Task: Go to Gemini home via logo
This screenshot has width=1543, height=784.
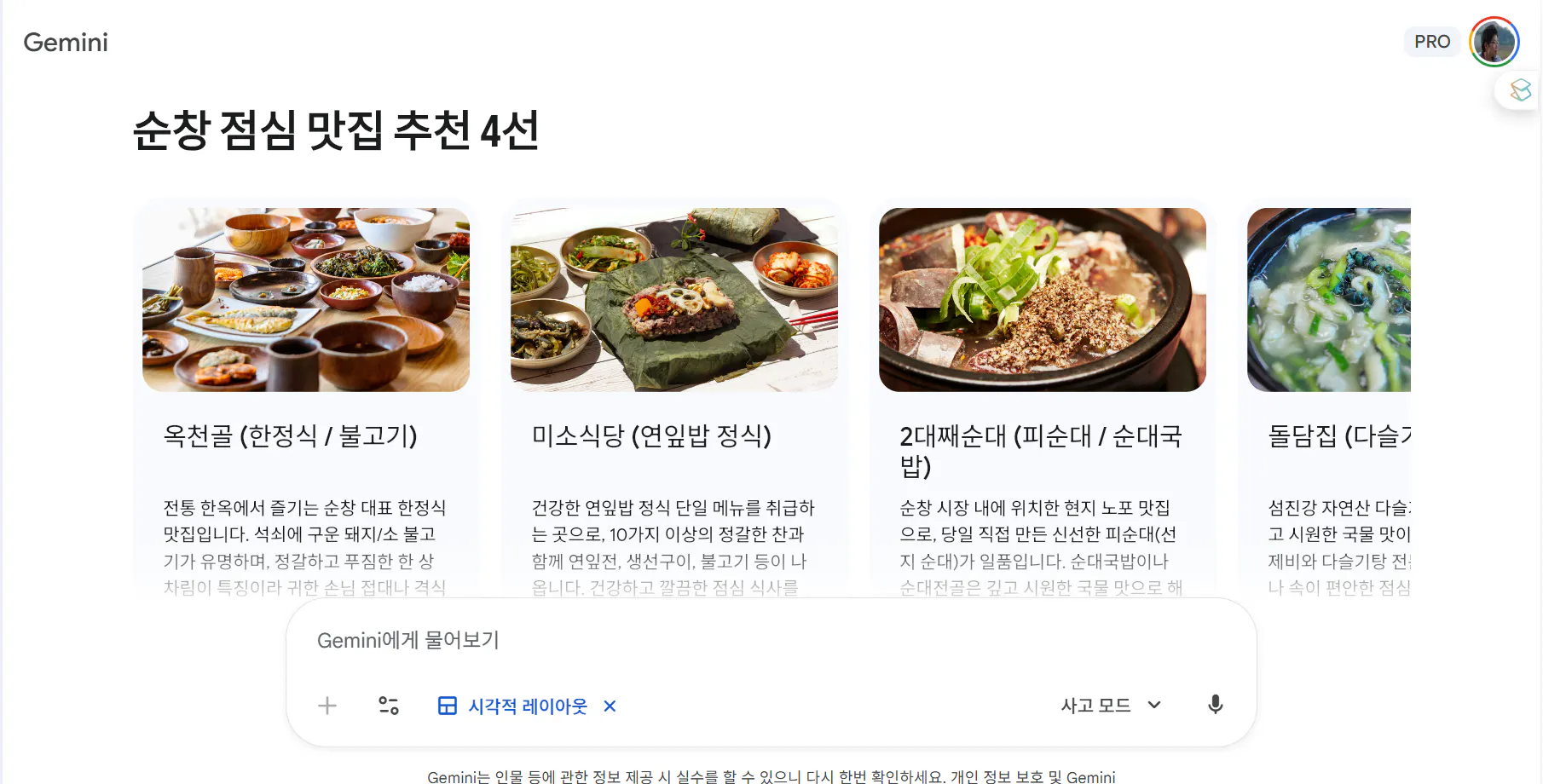Action: click(66, 43)
